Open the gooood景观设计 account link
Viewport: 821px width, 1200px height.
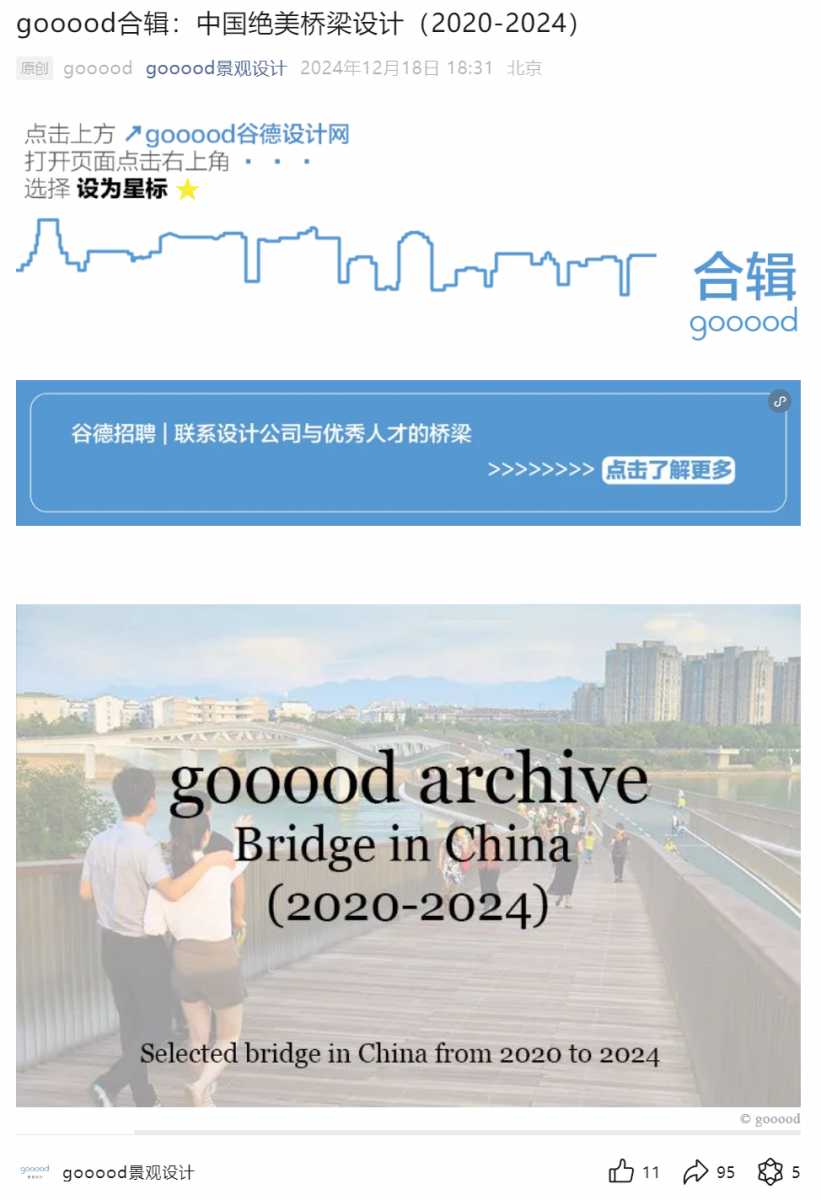[216, 68]
